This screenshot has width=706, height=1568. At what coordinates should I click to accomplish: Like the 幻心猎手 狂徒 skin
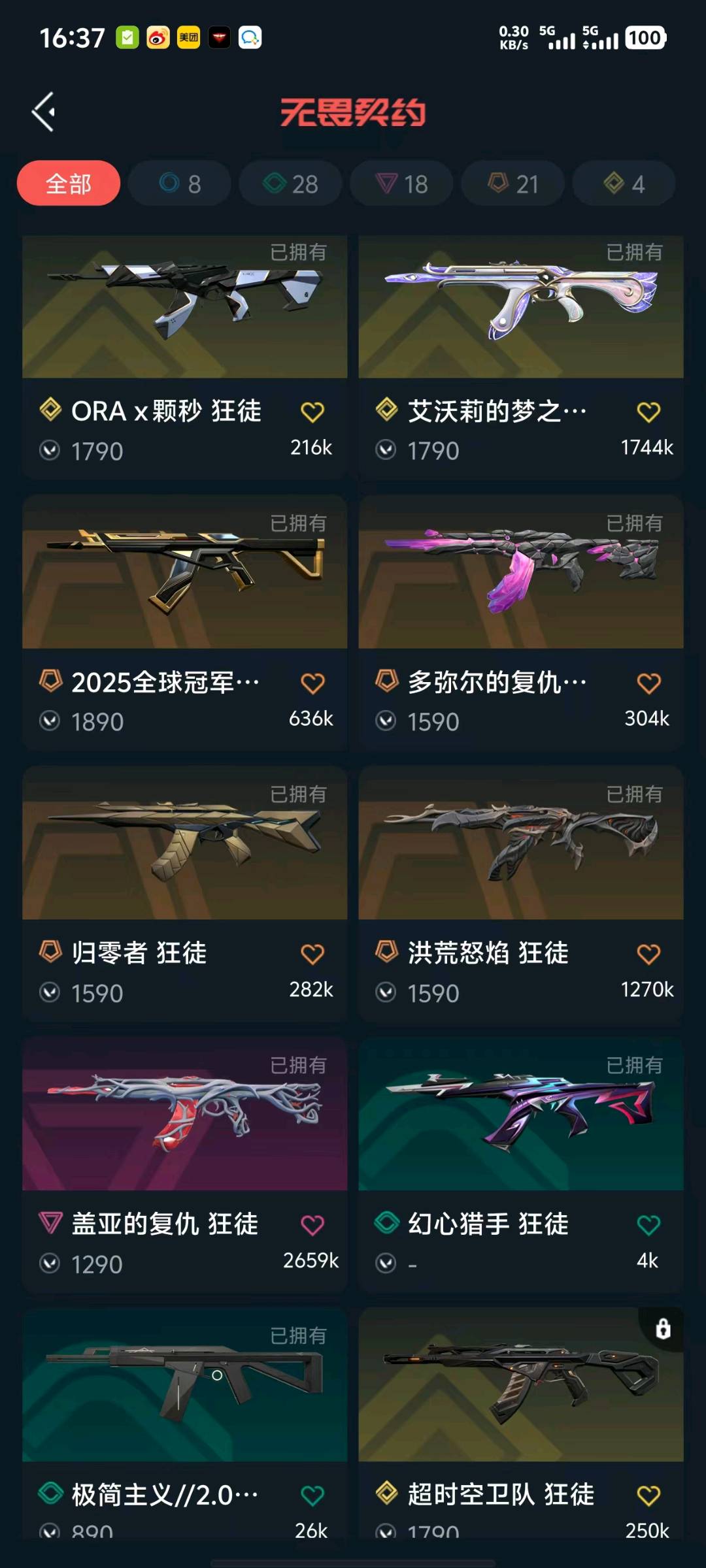coord(648,1225)
